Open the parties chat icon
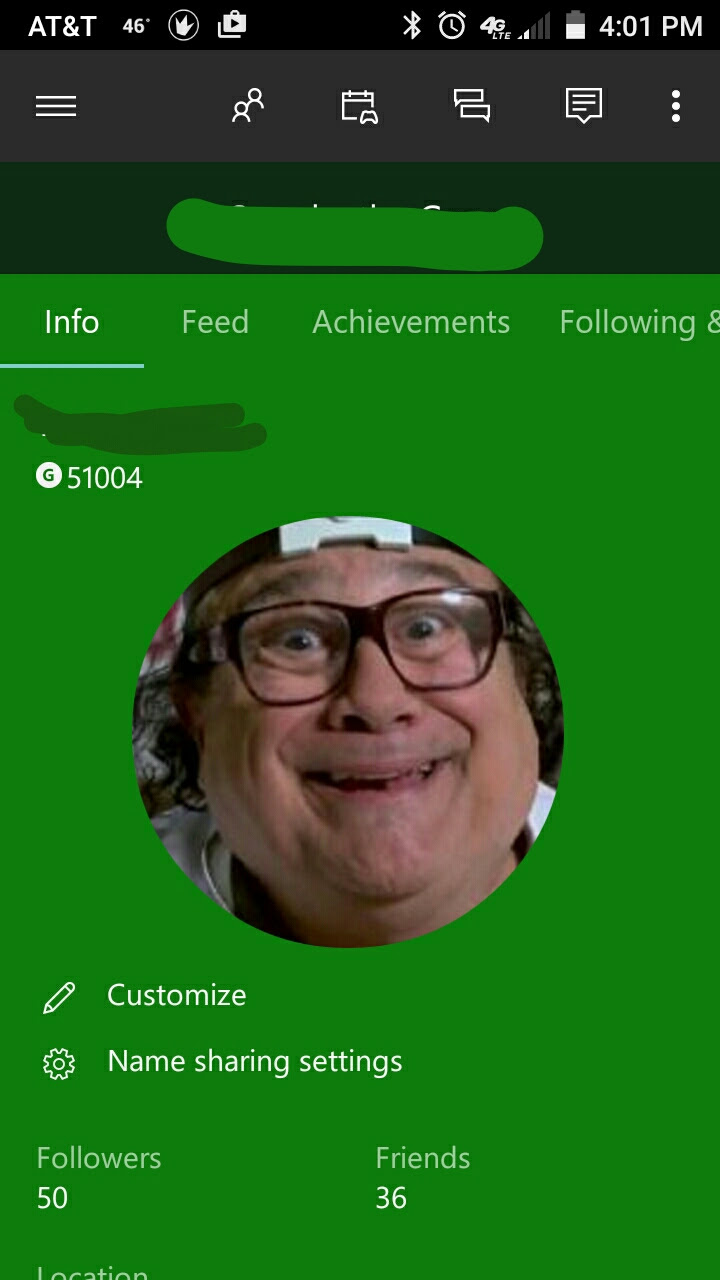Viewport: 720px width, 1280px height. [x=471, y=106]
